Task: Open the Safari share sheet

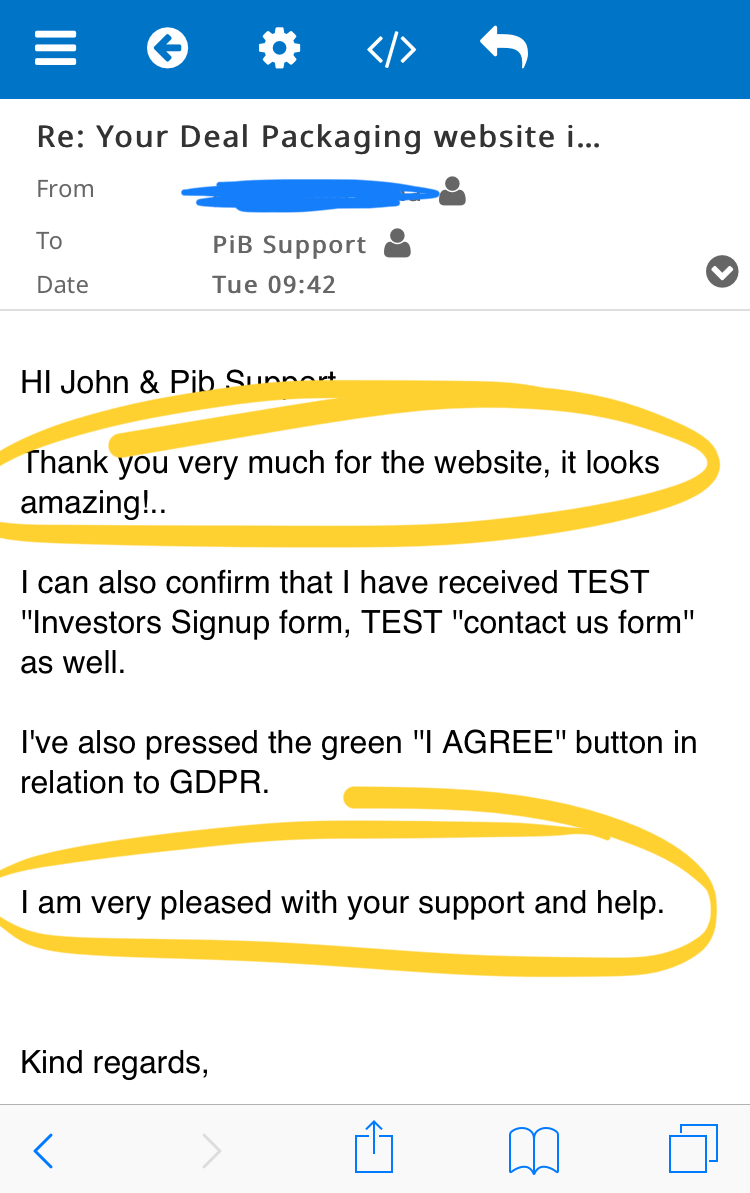Action: coord(374,1148)
